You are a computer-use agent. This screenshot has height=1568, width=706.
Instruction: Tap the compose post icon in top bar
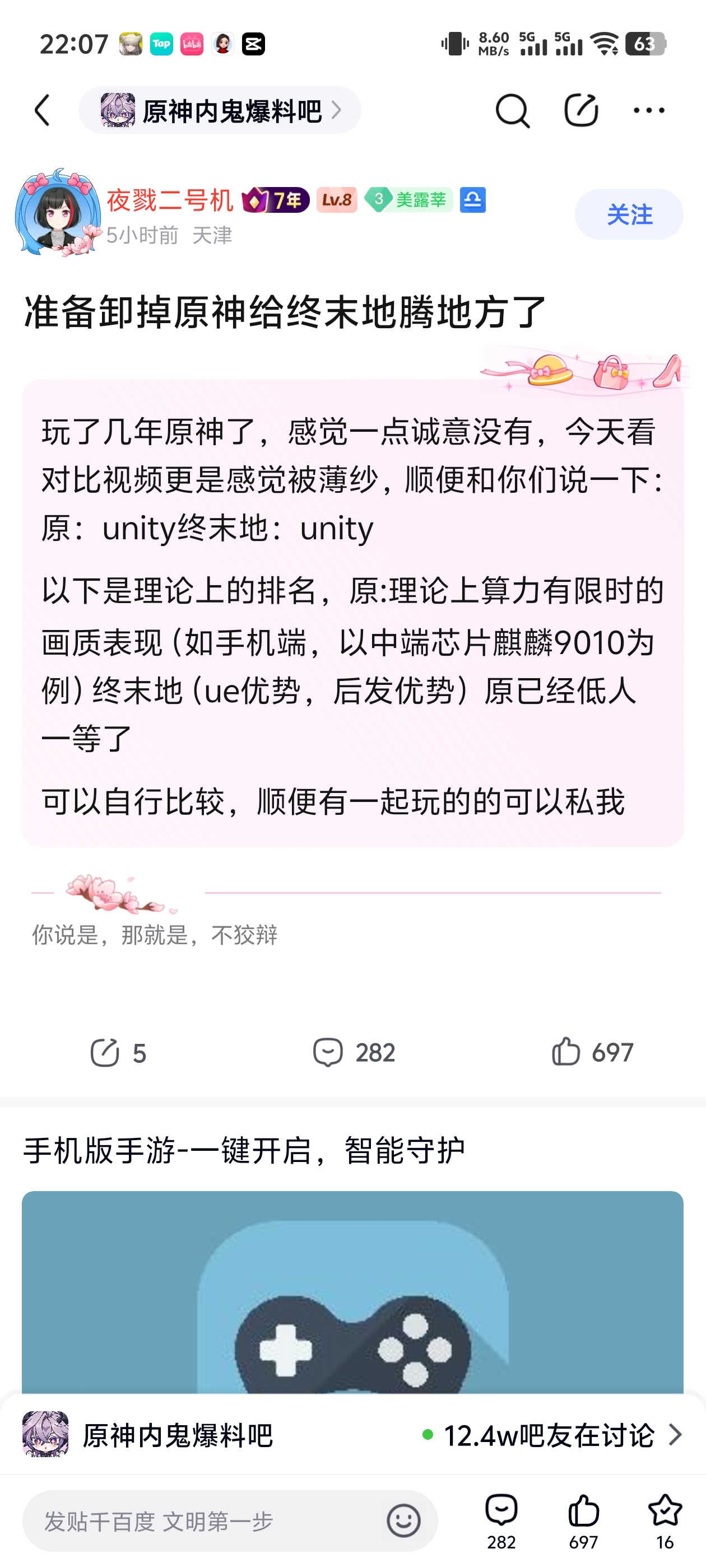point(580,110)
